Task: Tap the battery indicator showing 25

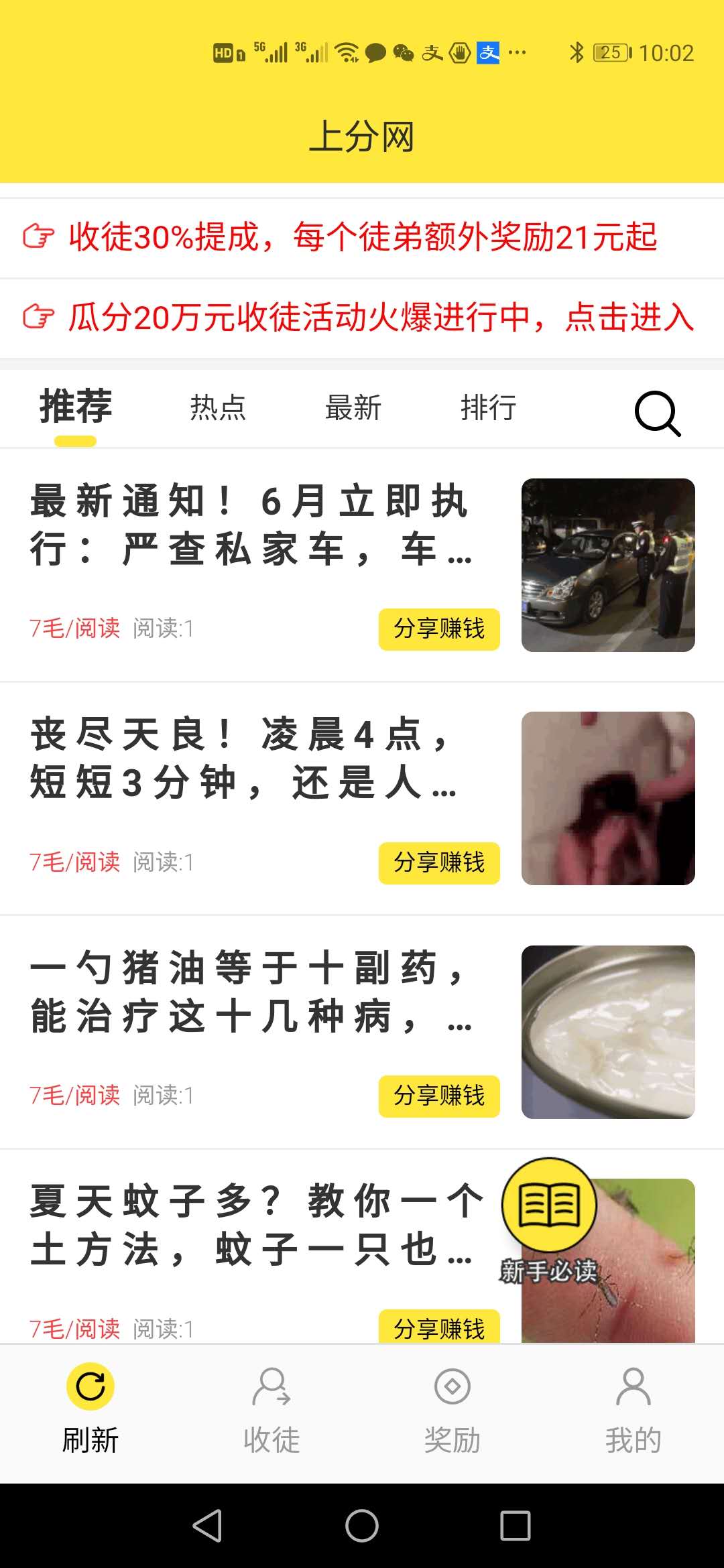Action: pyautogui.click(x=609, y=52)
